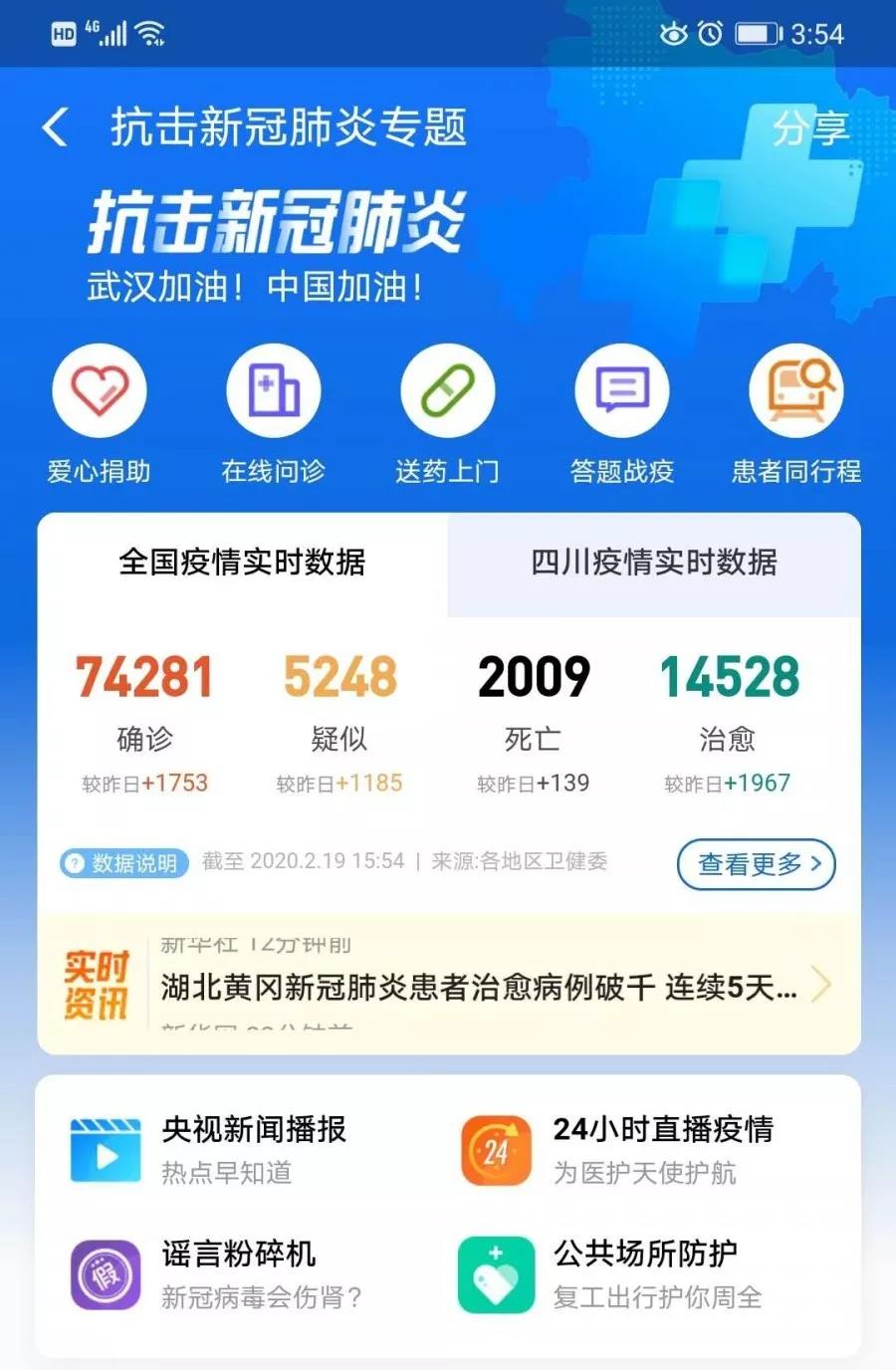Open 患者同行程 train search icon
Screen dimensions: 896x1370
point(795,389)
